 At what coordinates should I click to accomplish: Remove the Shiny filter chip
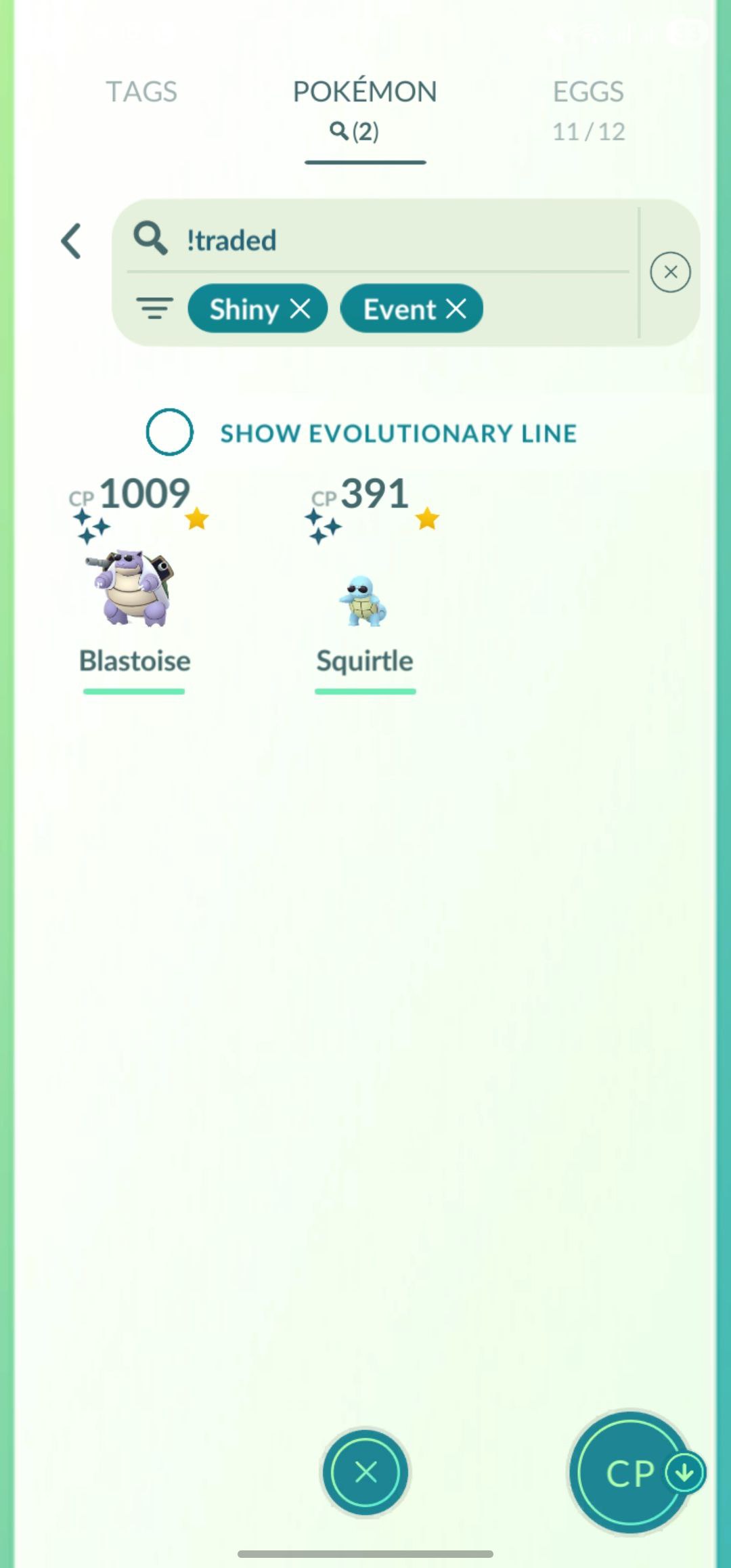[x=300, y=309]
